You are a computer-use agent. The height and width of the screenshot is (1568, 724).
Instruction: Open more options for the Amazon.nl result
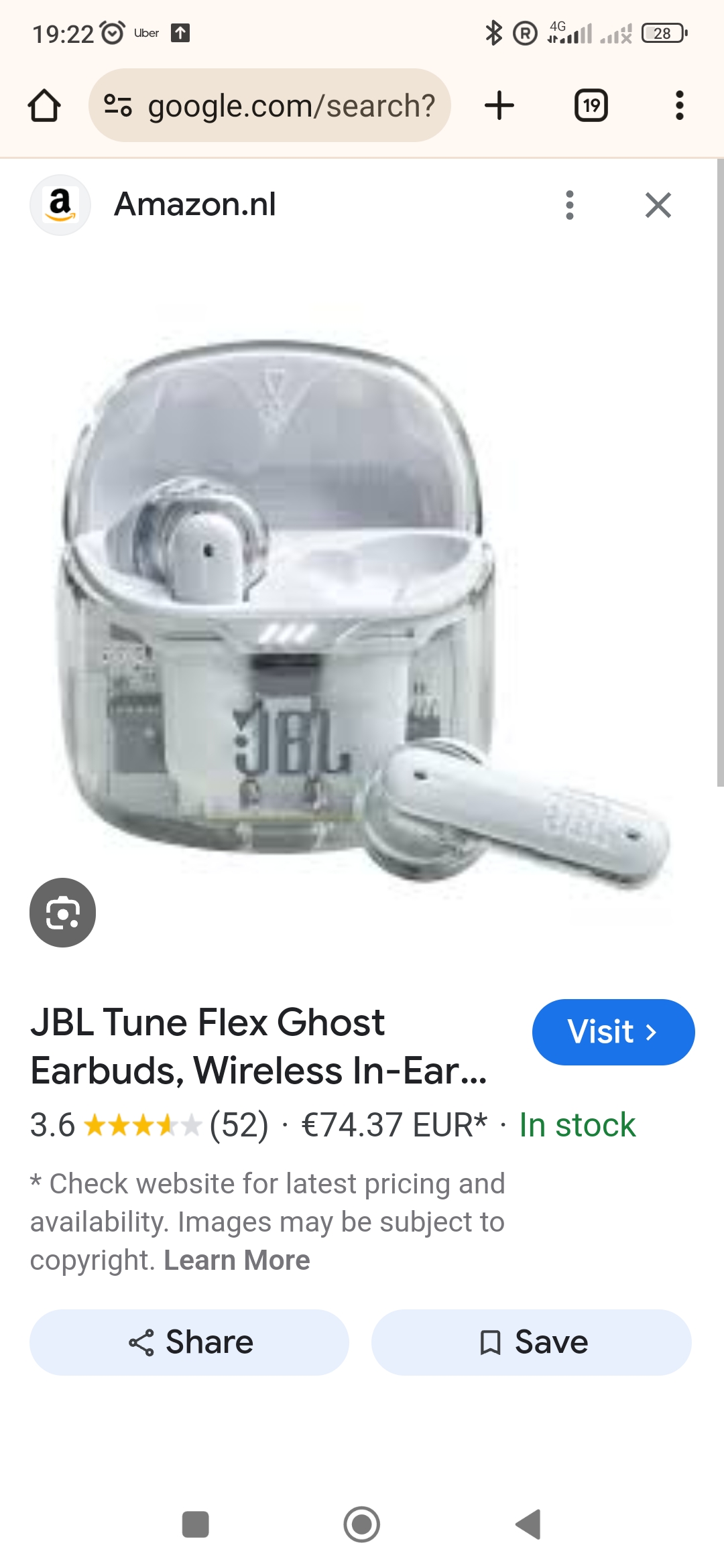click(570, 205)
